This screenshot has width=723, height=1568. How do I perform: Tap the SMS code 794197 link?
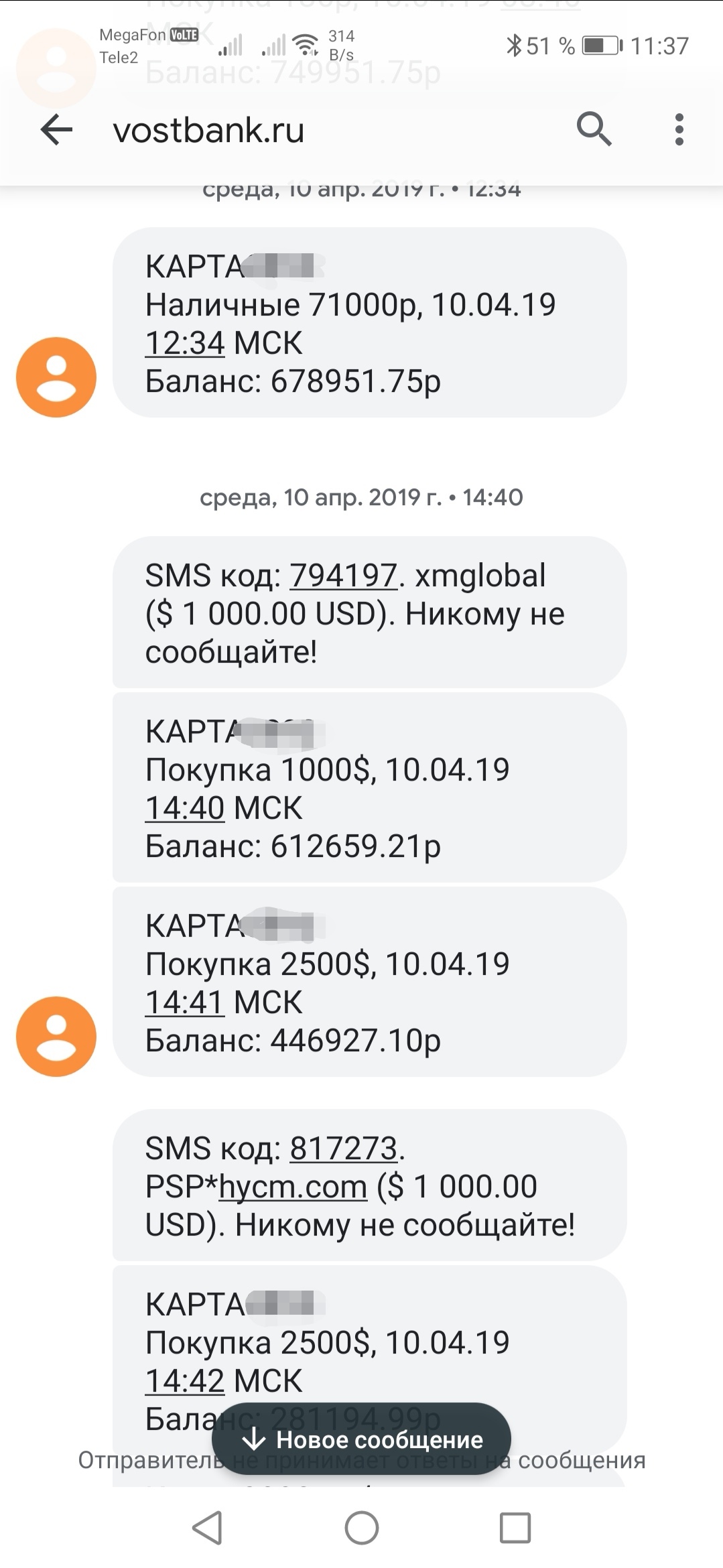(343, 576)
